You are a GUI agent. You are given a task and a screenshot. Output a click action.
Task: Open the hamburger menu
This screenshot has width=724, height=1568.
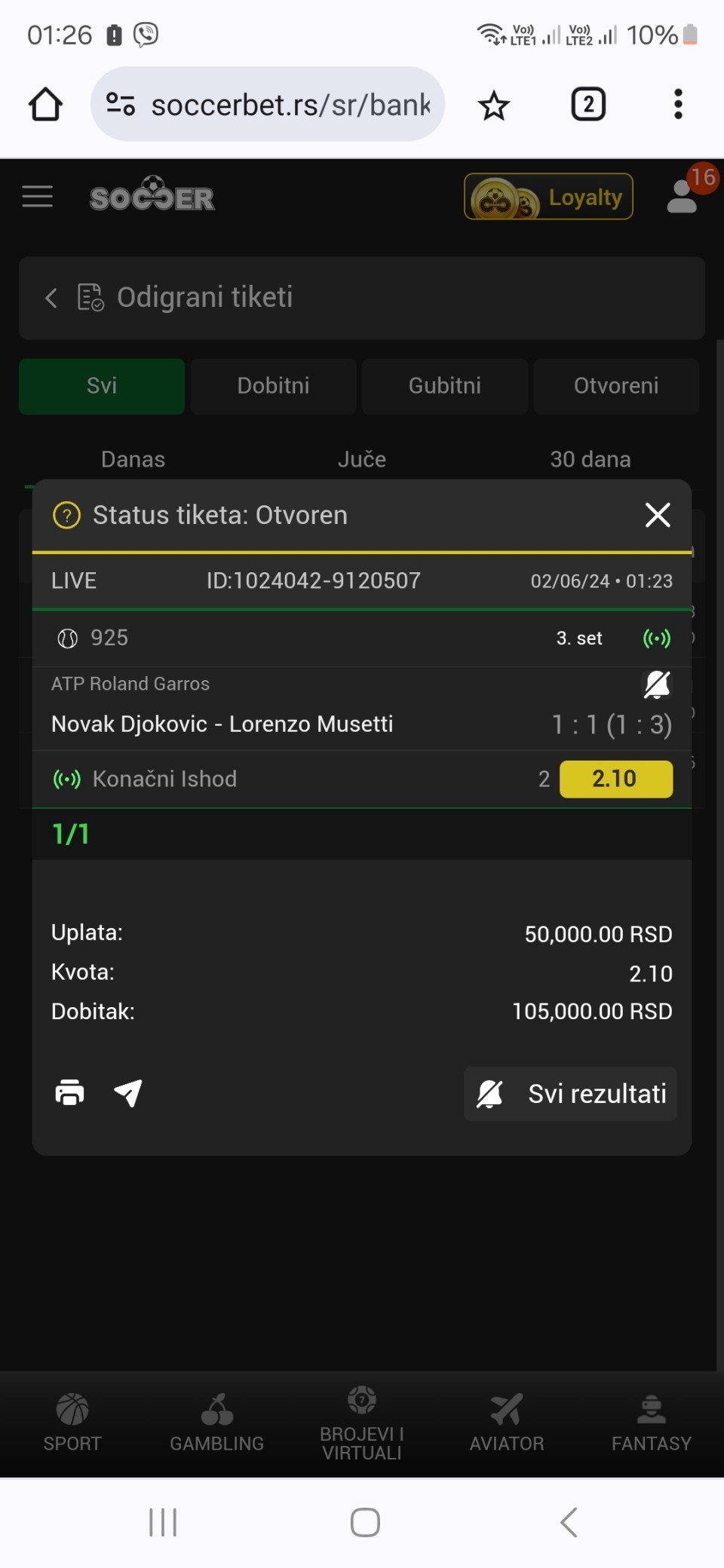coord(38,197)
